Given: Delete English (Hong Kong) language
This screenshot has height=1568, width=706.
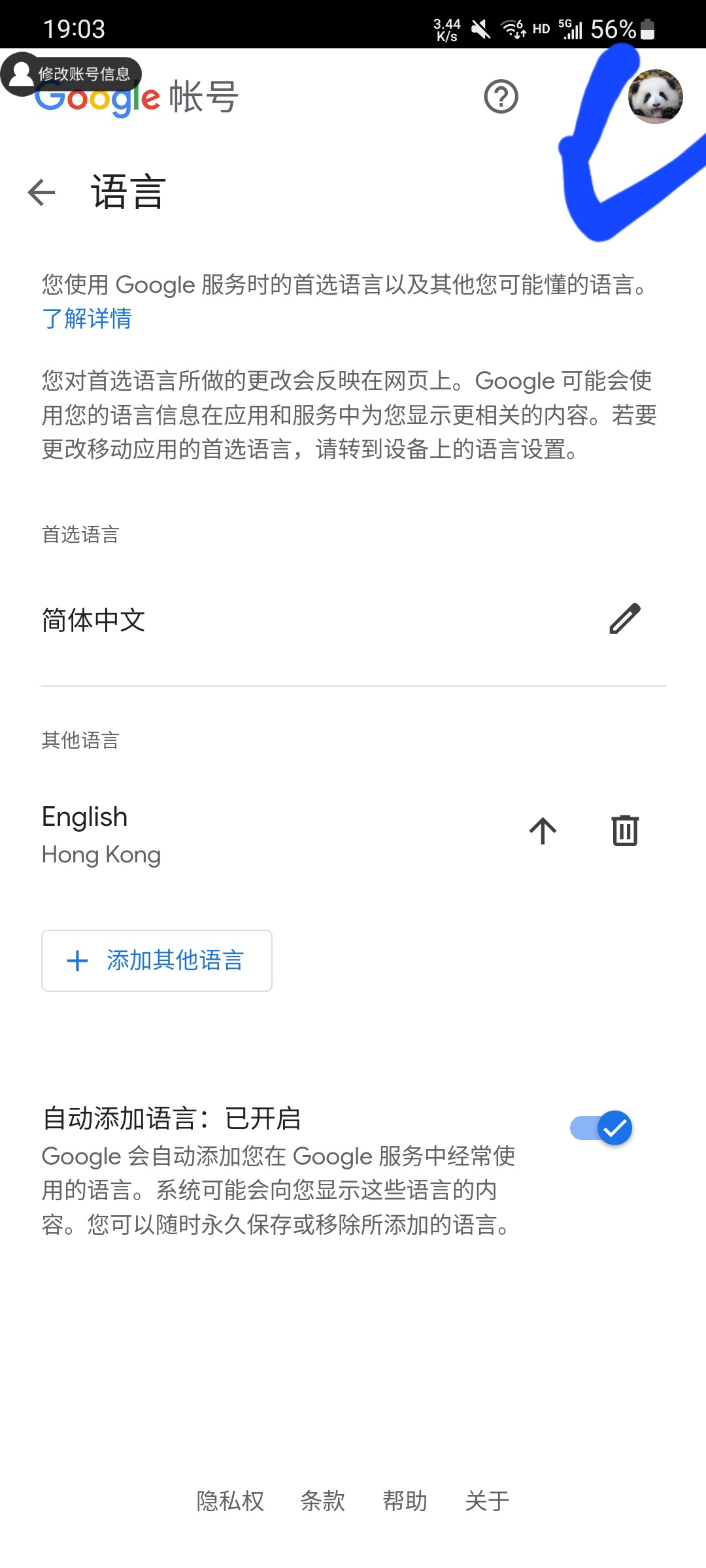Looking at the screenshot, I should [625, 830].
